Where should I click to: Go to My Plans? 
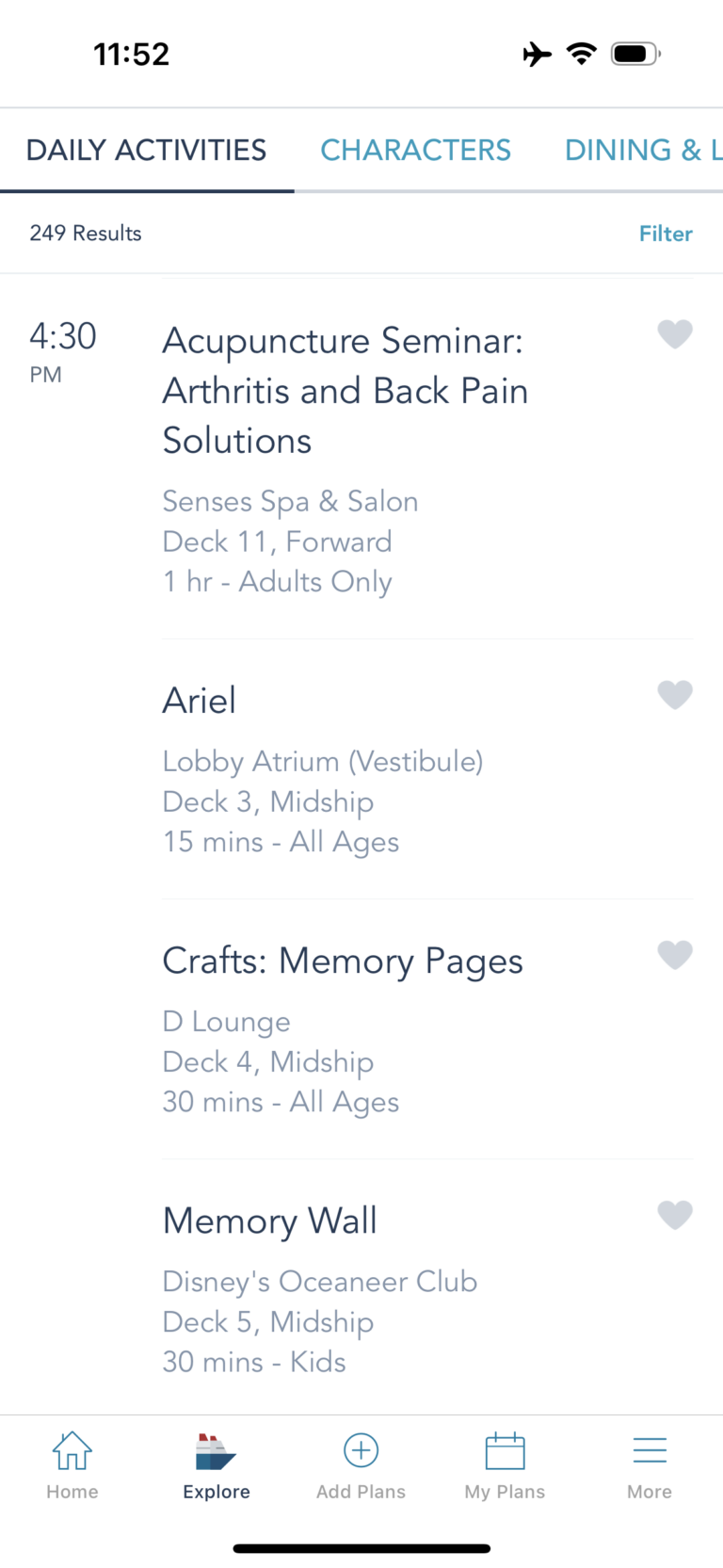point(505,1464)
